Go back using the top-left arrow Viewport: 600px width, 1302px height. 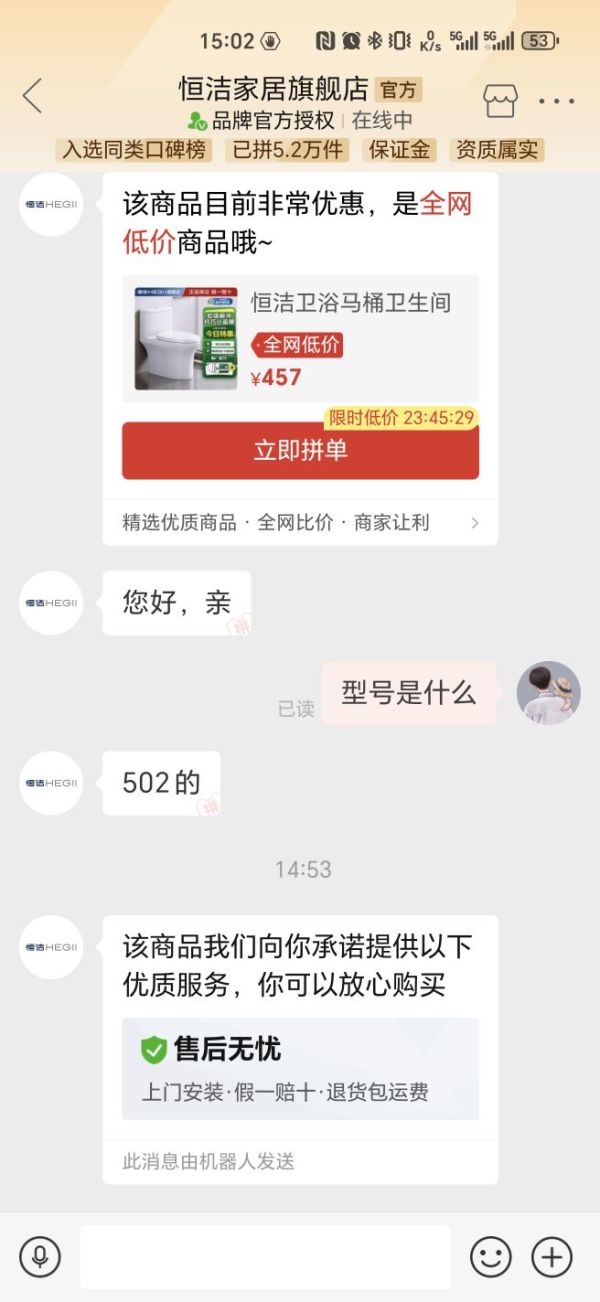[x=33, y=97]
